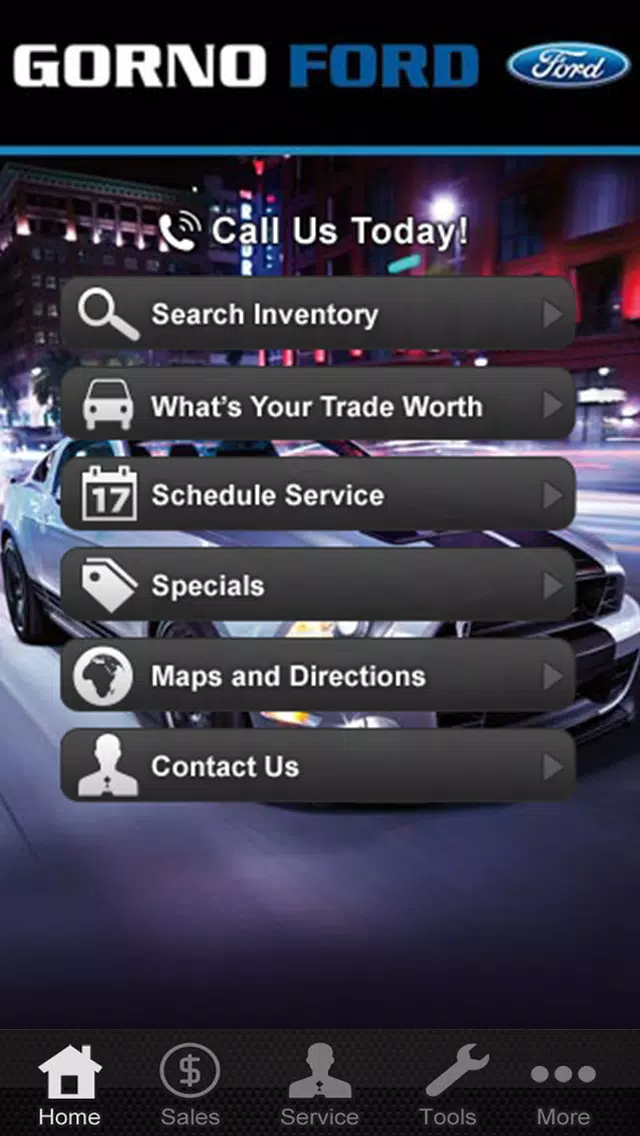The height and width of the screenshot is (1136, 640).
Task: Switch to the Sales tab
Action: point(190,1085)
